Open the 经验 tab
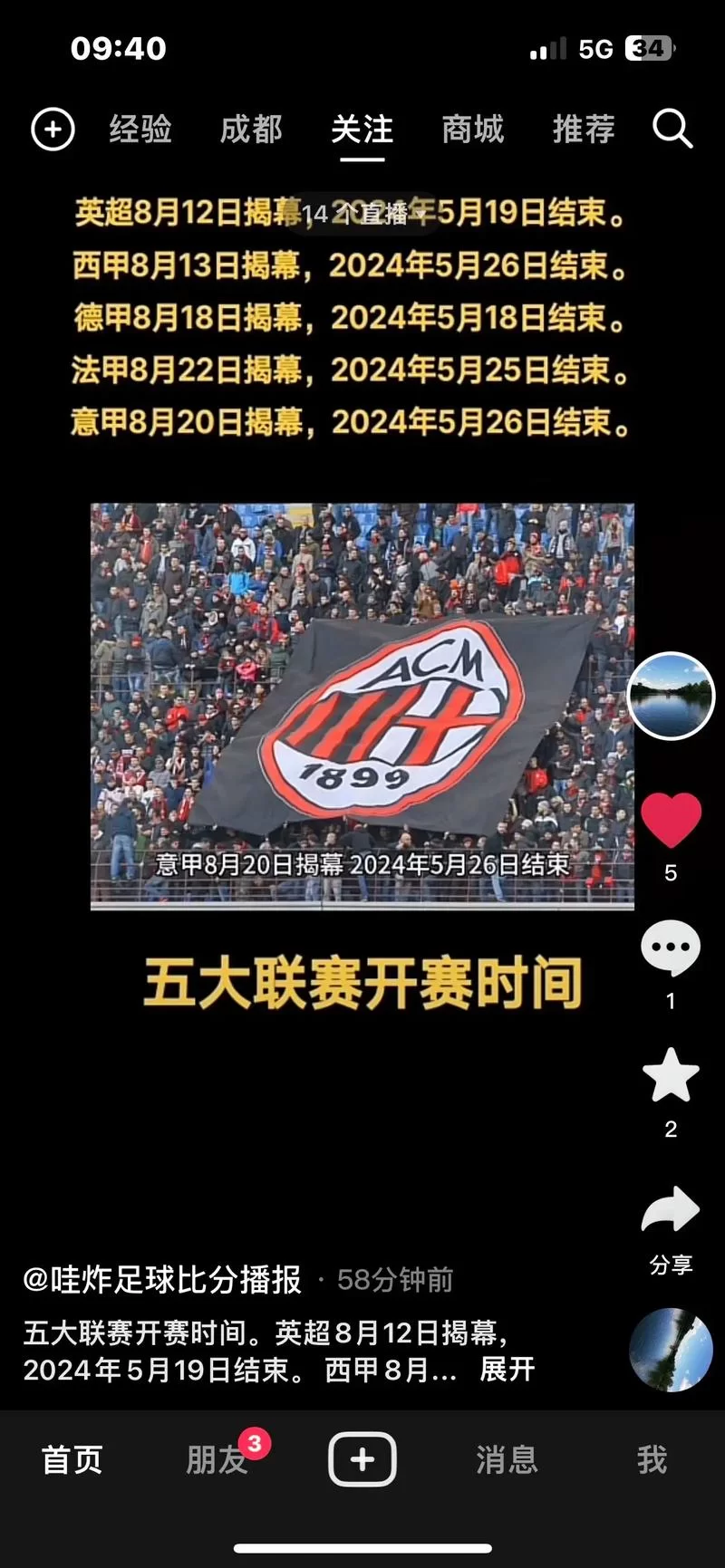The height and width of the screenshot is (1568, 725). point(140,130)
